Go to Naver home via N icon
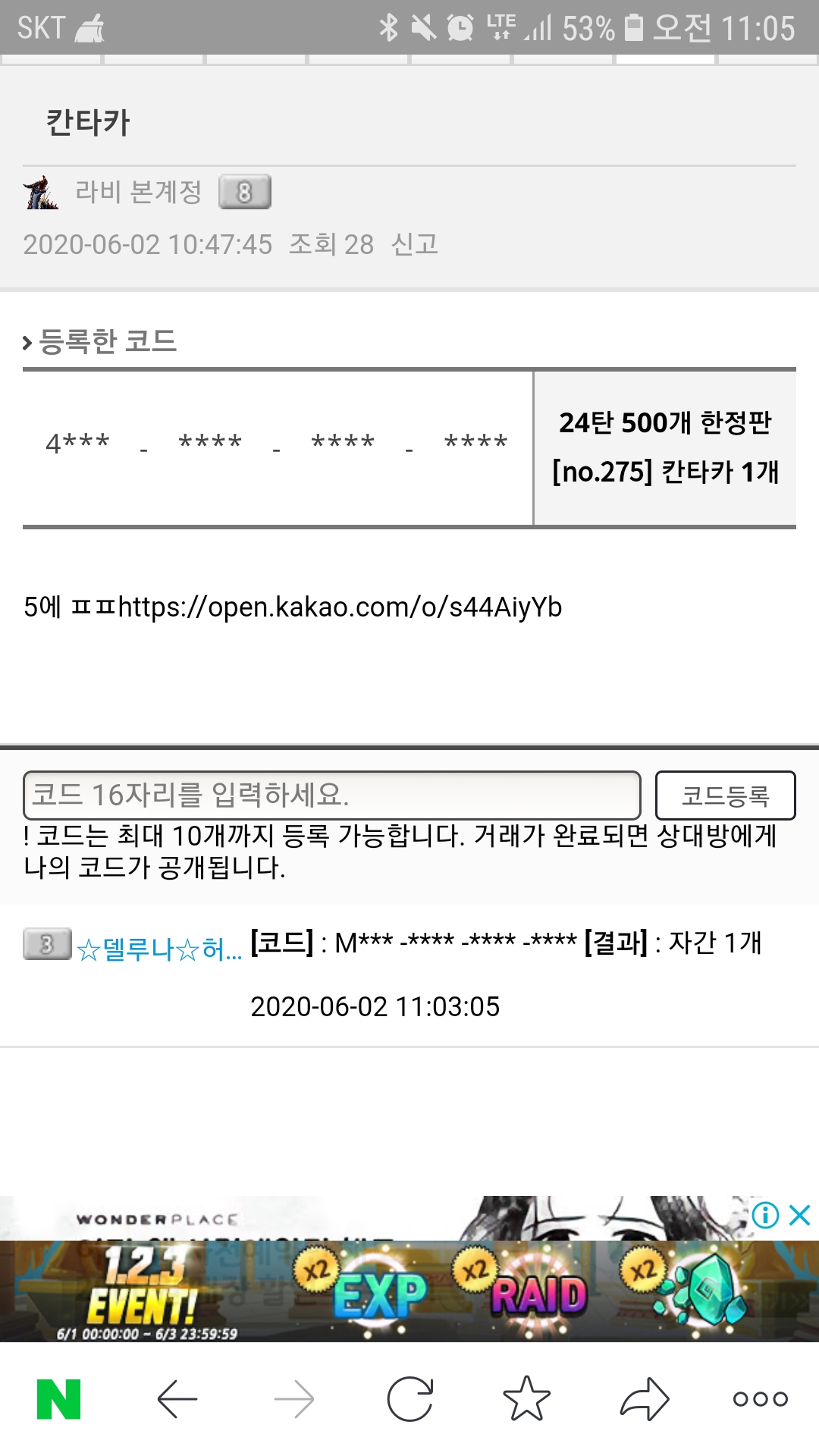This screenshot has width=819, height=1456. (x=59, y=1399)
